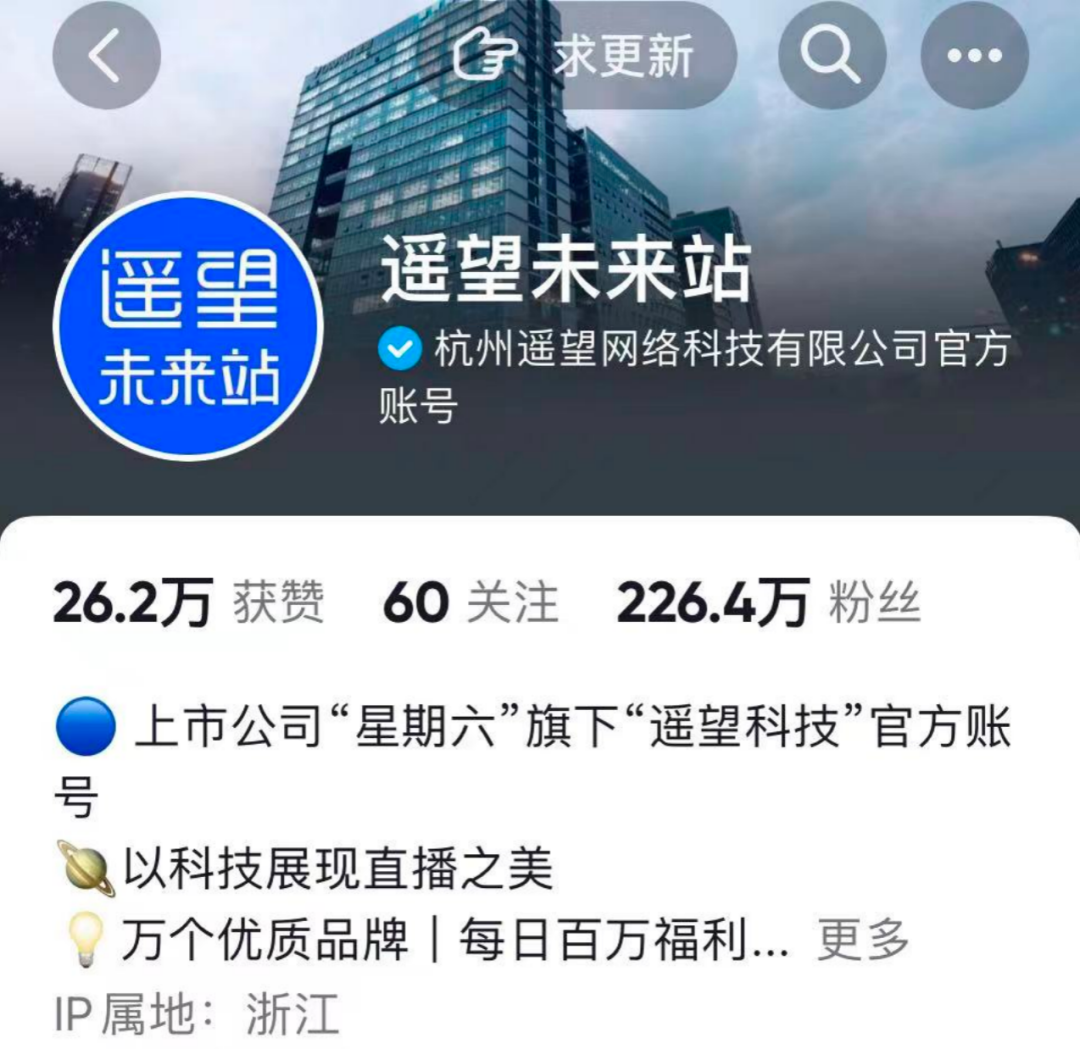View the 26.2万 获赞 likes count
Image resolution: width=1080 pixels, height=1049 pixels.
click(188, 605)
